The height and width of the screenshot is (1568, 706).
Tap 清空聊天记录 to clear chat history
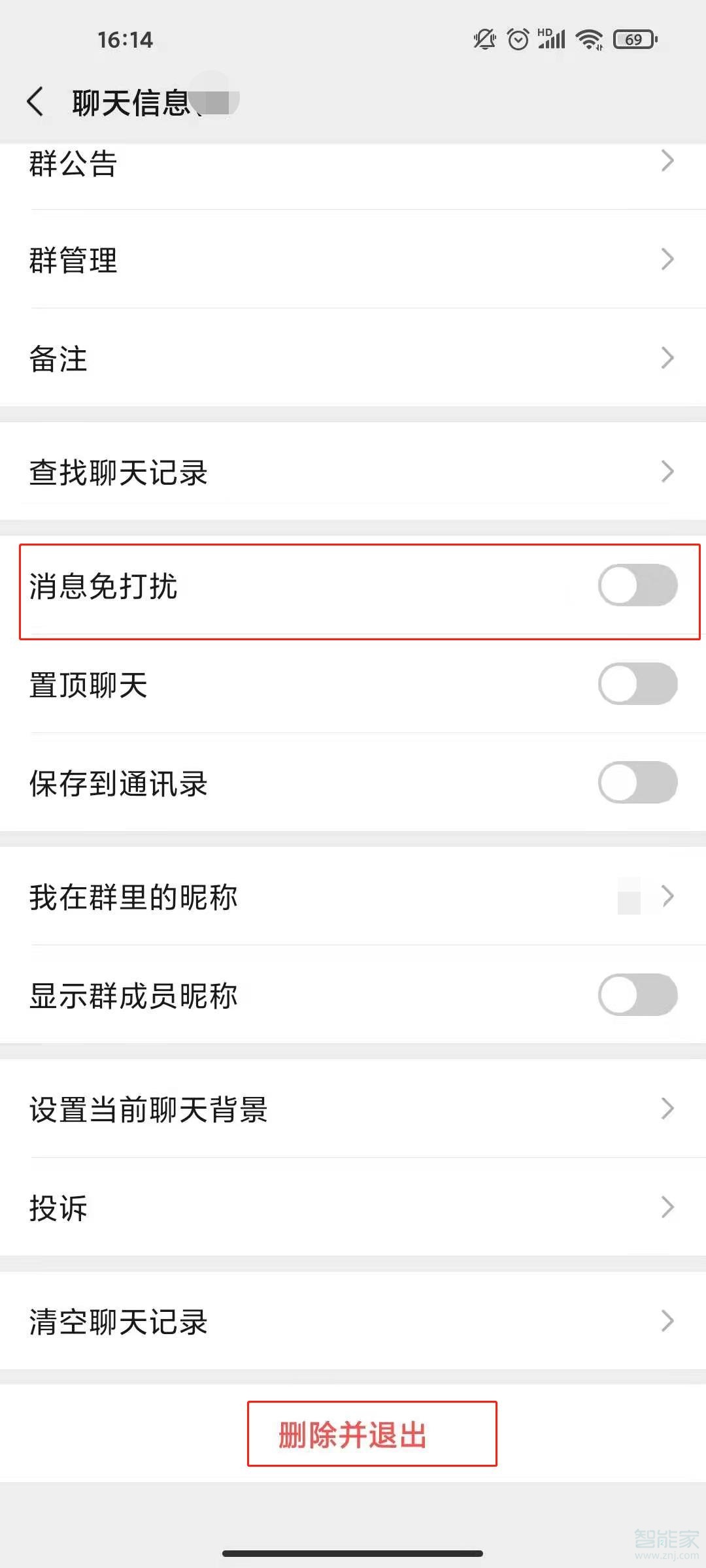pyautogui.click(x=667, y=1321)
